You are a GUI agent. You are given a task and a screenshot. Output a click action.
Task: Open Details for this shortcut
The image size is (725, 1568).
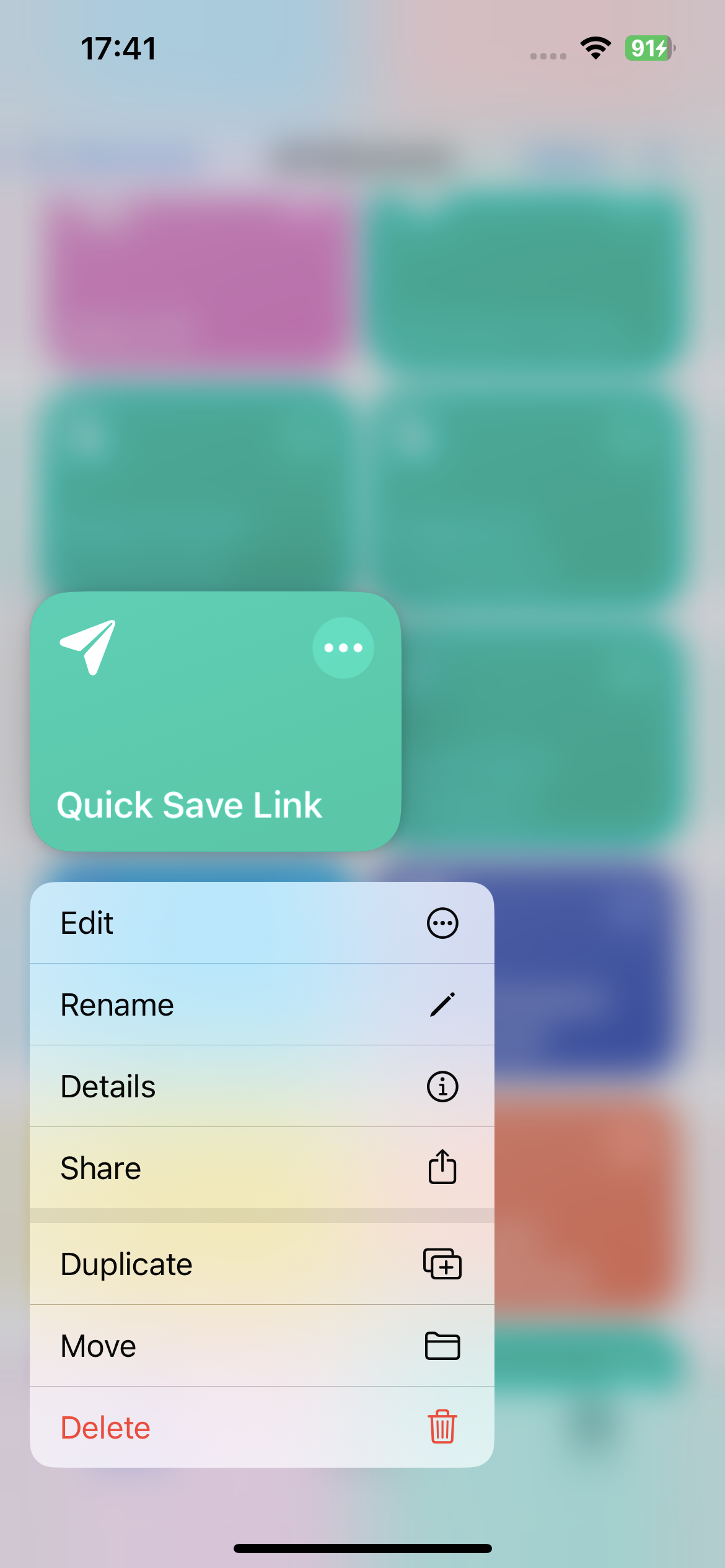coord(261,1086)
